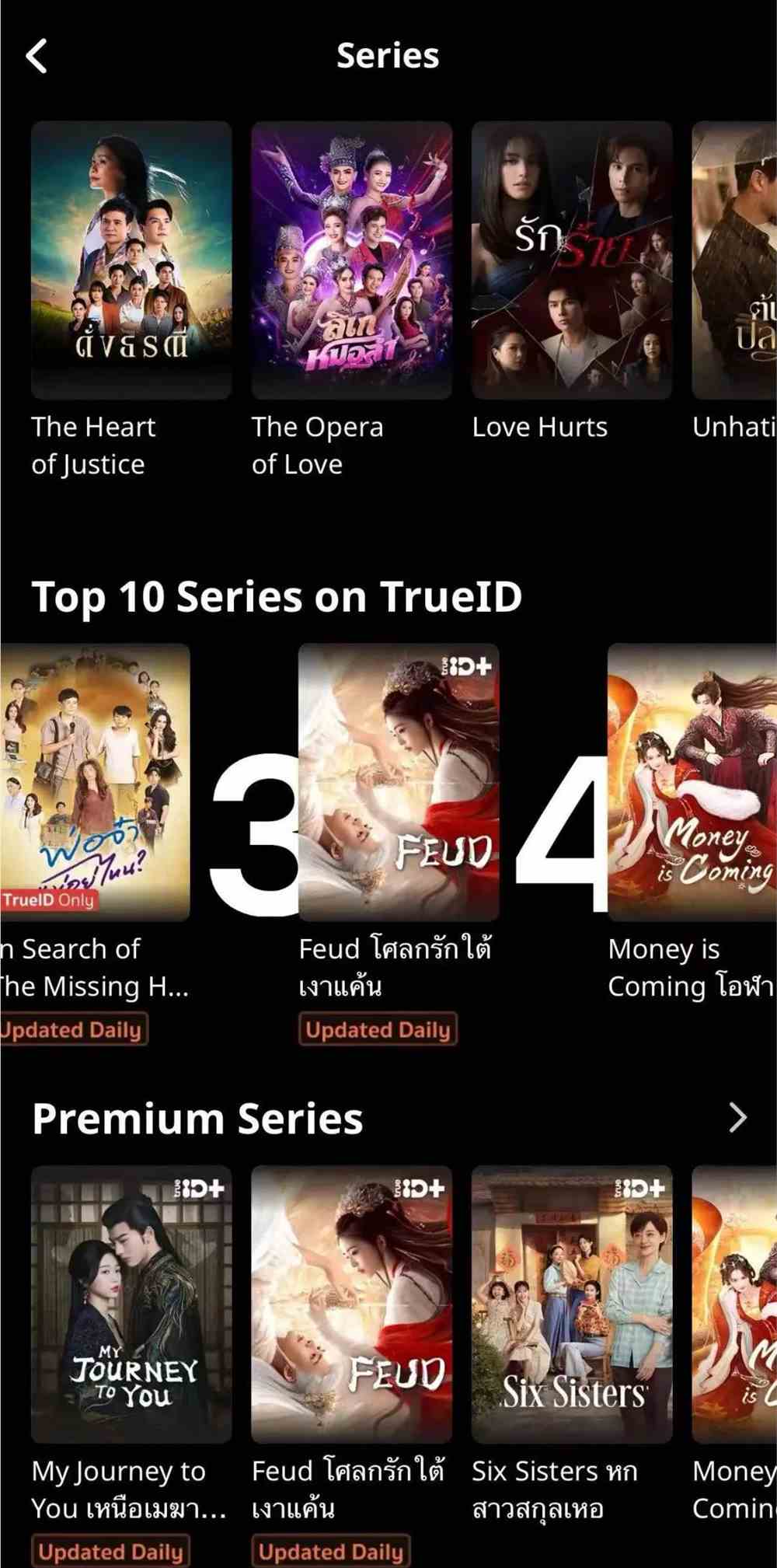The height and width of the screenshot is (1568, 777).
Task: Expand the Premium Series section arrow
Action: click(x=737, y=1118)
